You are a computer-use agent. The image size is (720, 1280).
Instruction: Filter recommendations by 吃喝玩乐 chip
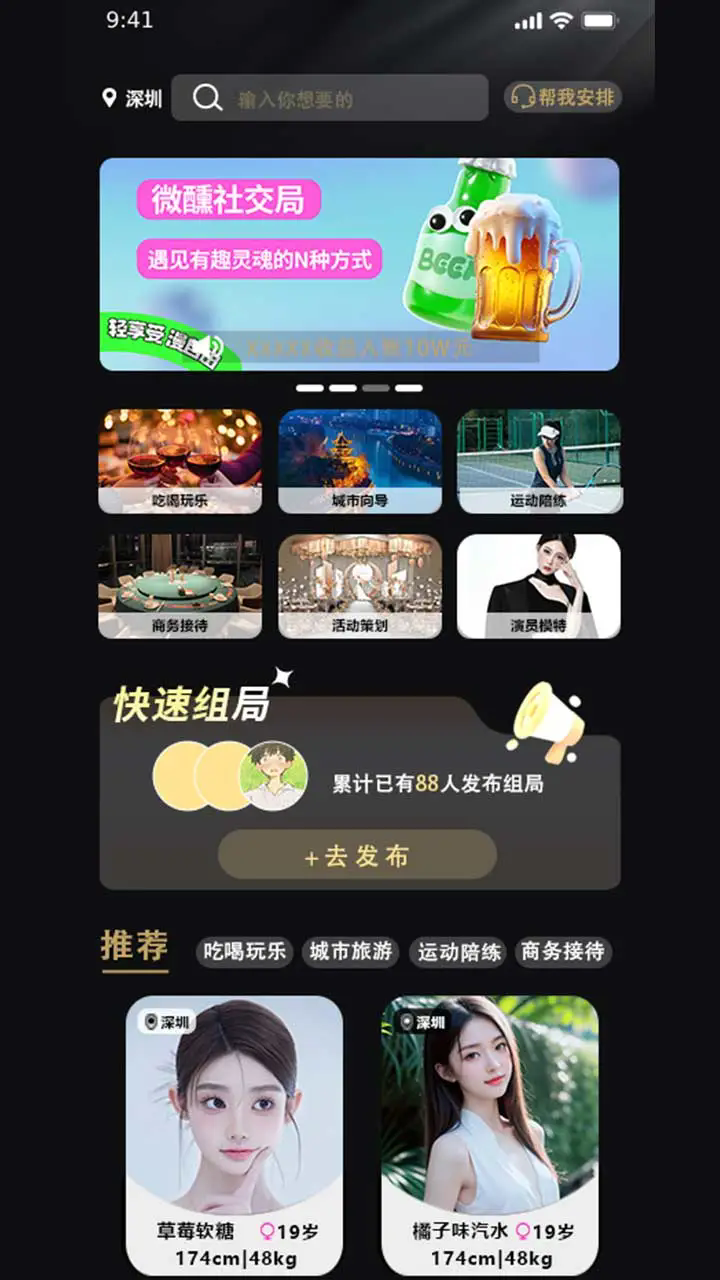point(244,951)
